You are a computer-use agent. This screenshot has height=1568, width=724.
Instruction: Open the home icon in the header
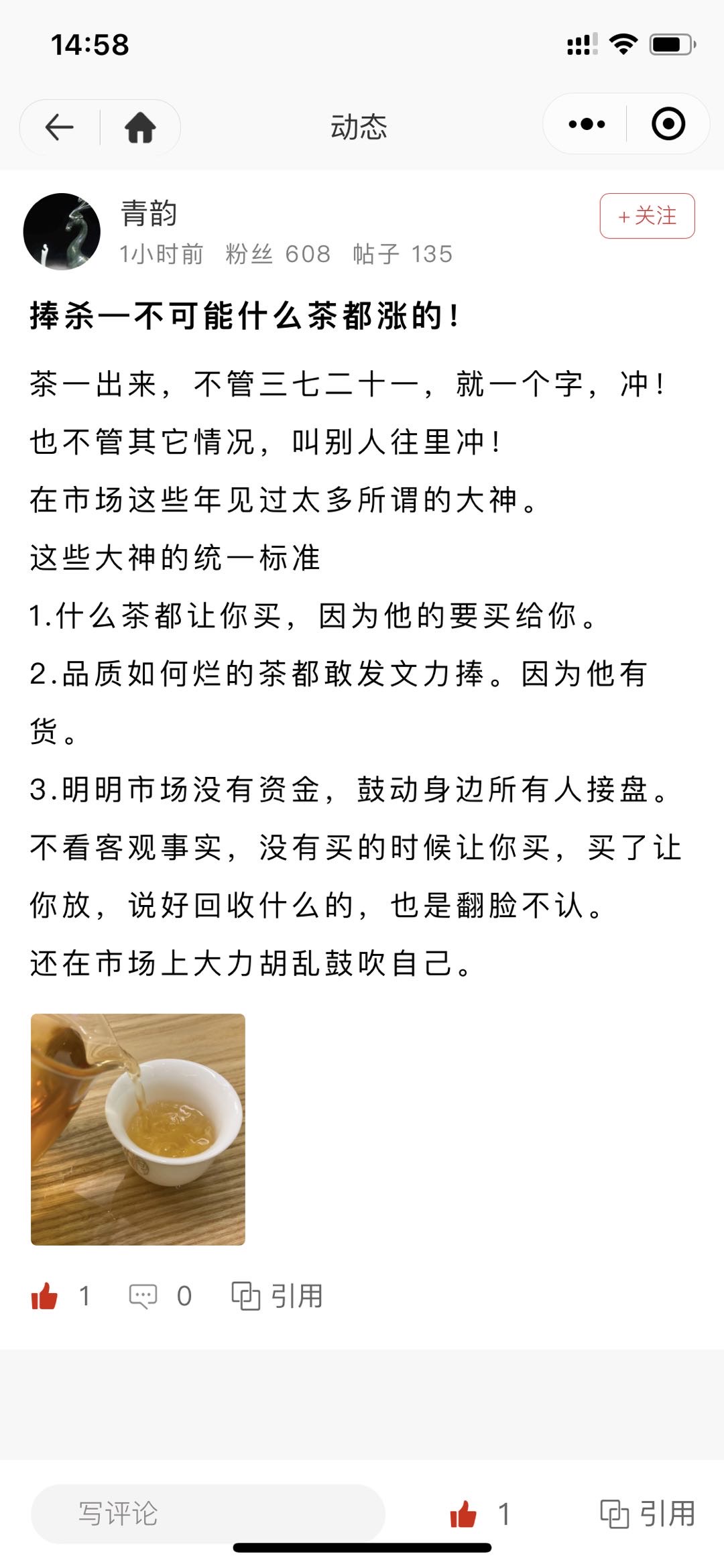140,127
